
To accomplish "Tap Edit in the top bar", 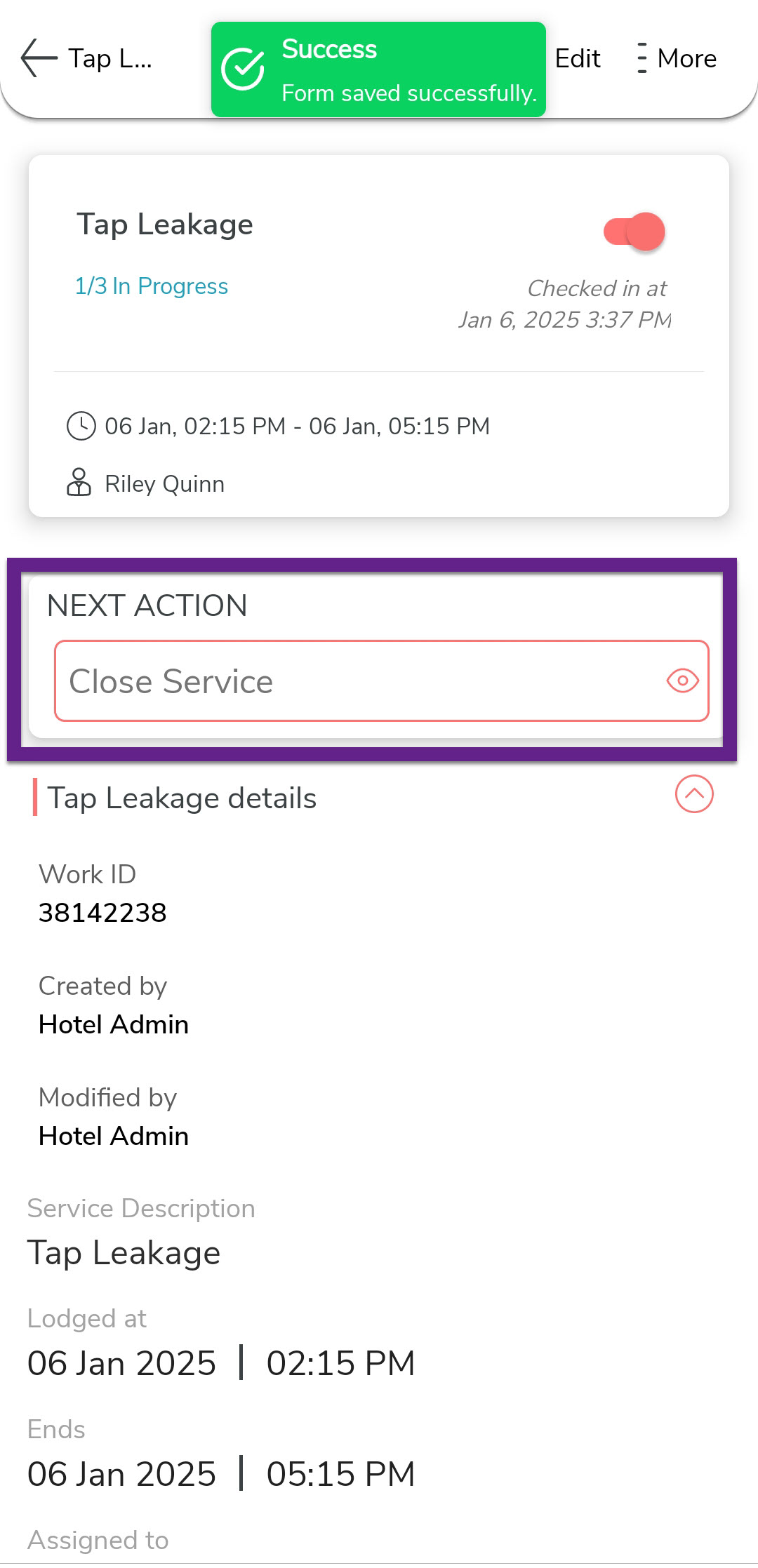I will click(x=577, y=58).
